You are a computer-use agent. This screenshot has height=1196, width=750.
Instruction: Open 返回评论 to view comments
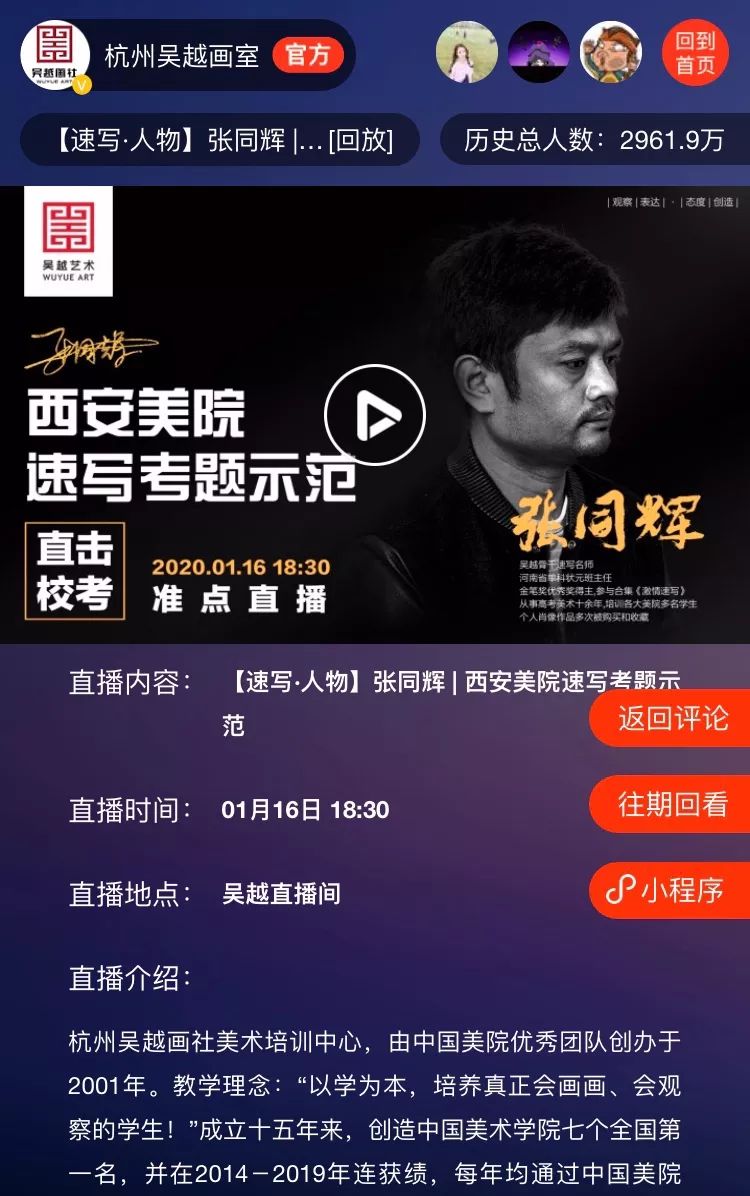point(672,718)
